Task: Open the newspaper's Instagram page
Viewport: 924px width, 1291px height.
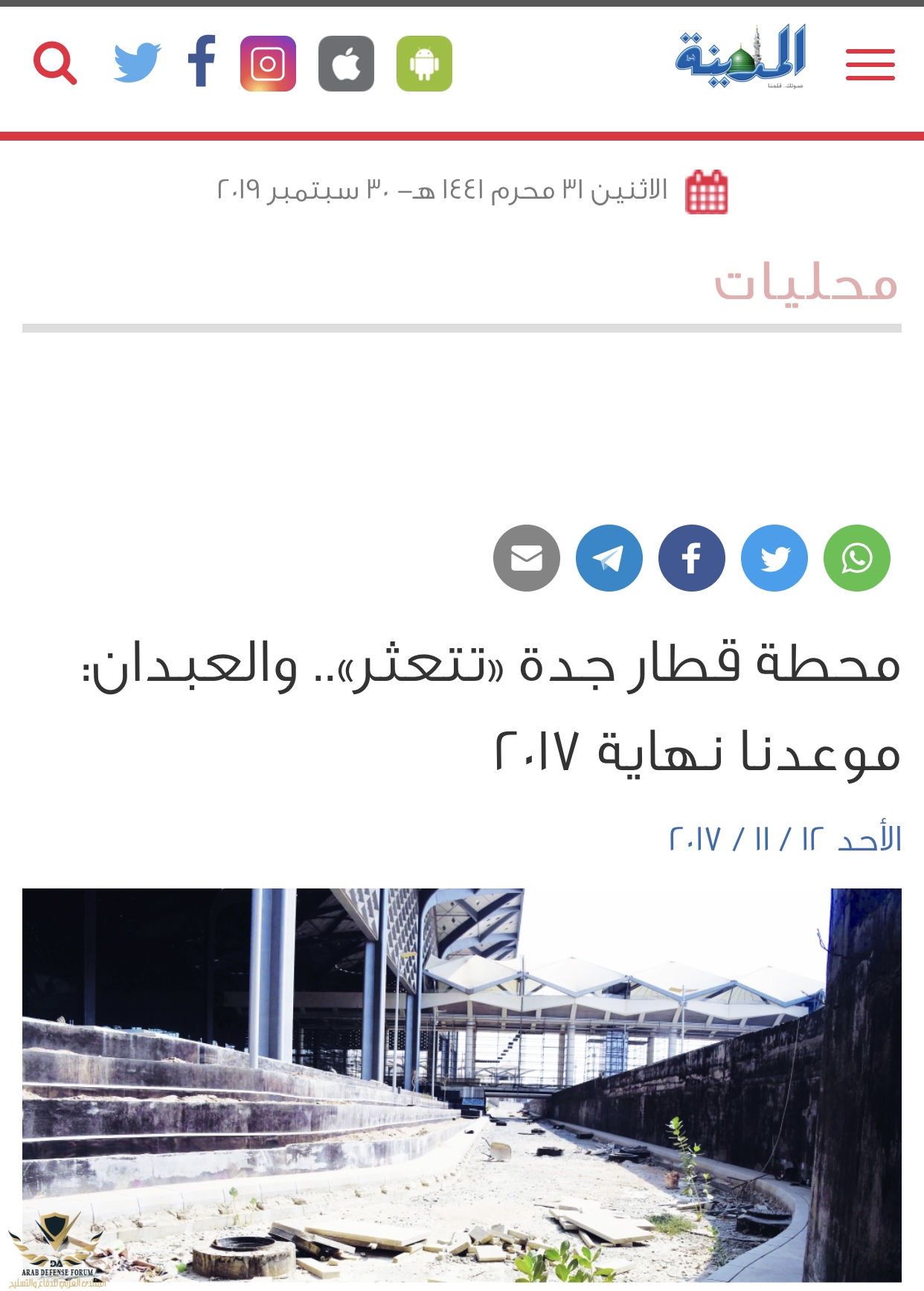Action: [268, 63]
